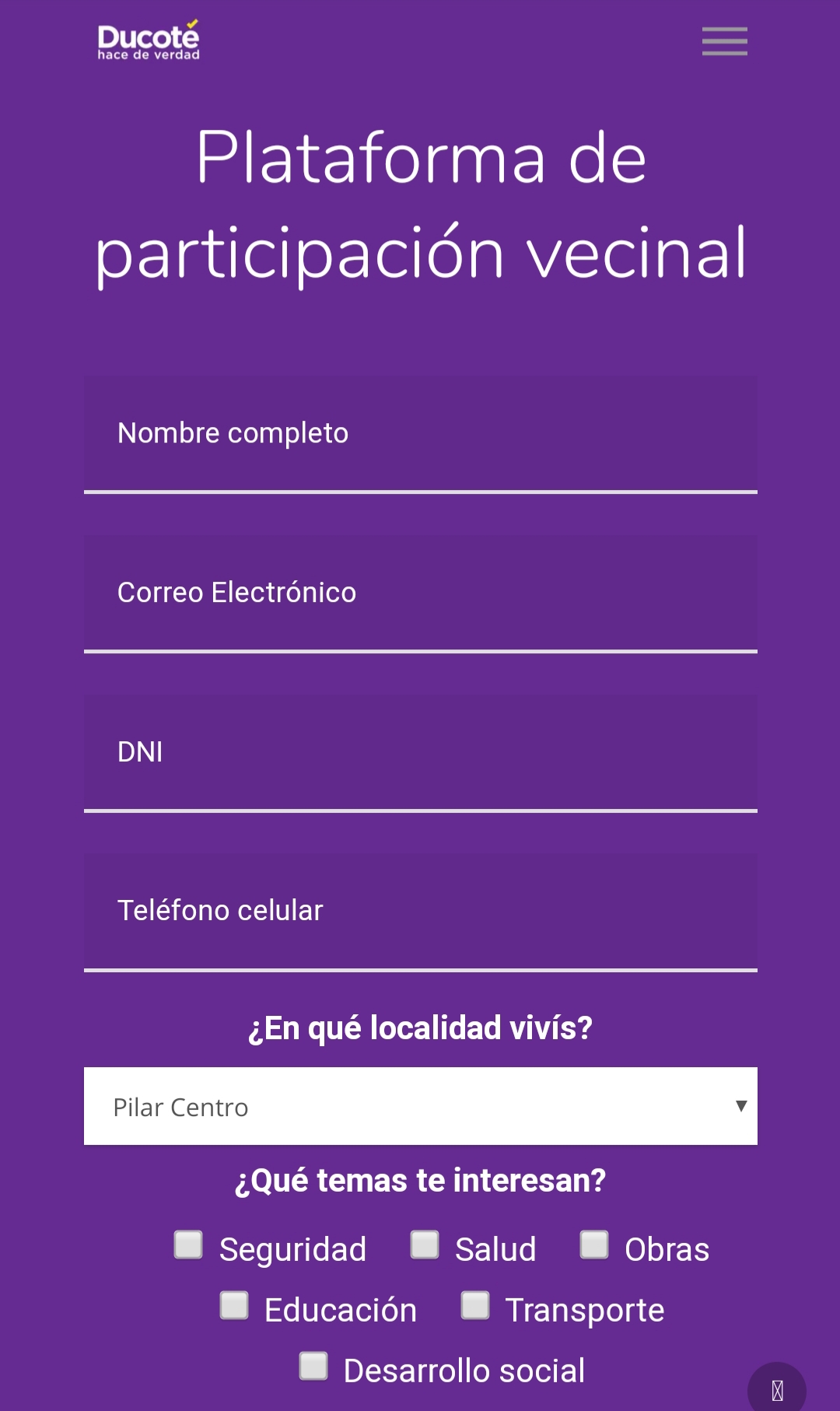Tap the Nombre completo field
Viewport: 840px width, 1411px height.
tap(420, 433)
